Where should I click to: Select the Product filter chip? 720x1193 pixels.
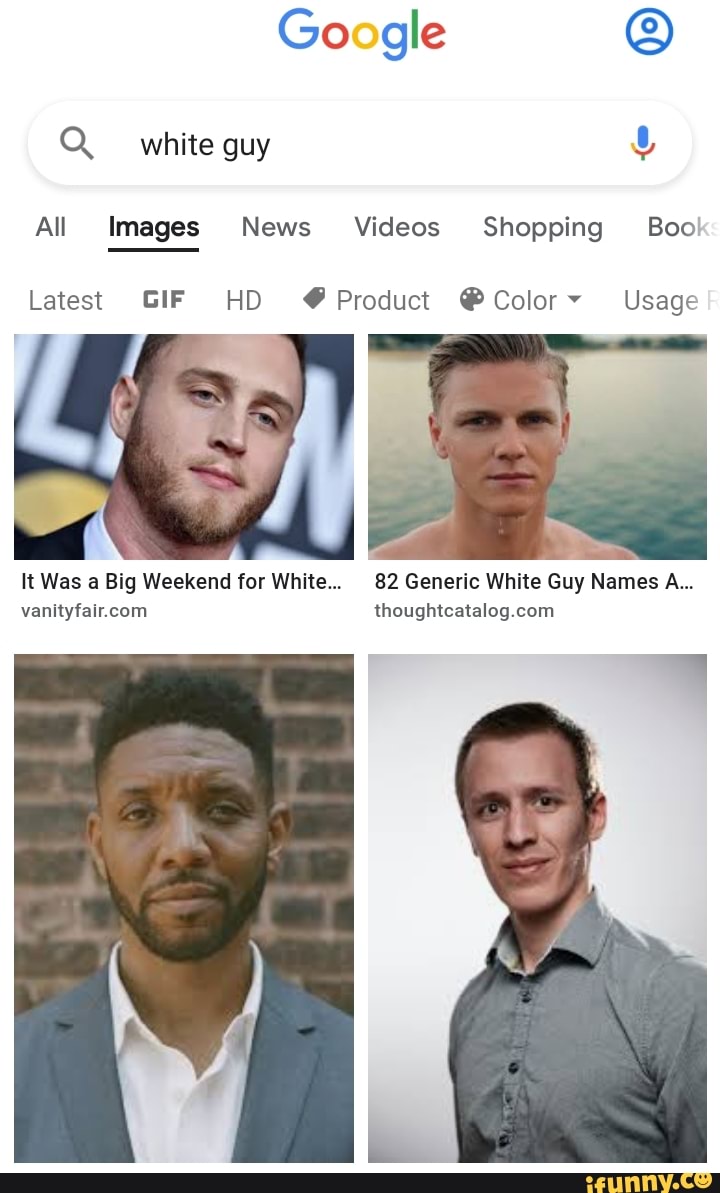[366, 300]
